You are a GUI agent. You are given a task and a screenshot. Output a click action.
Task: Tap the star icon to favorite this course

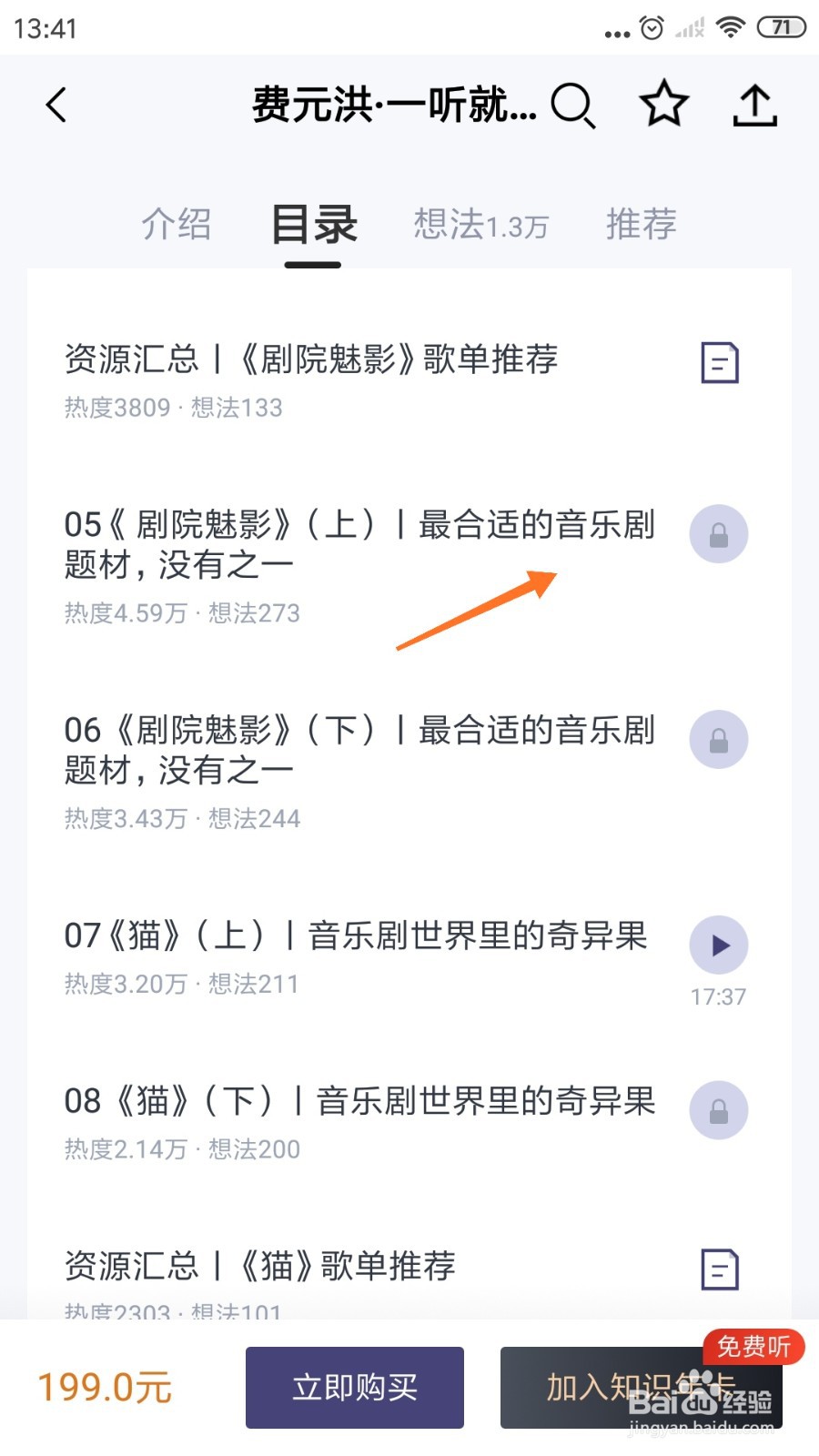[x=663, y=104]
